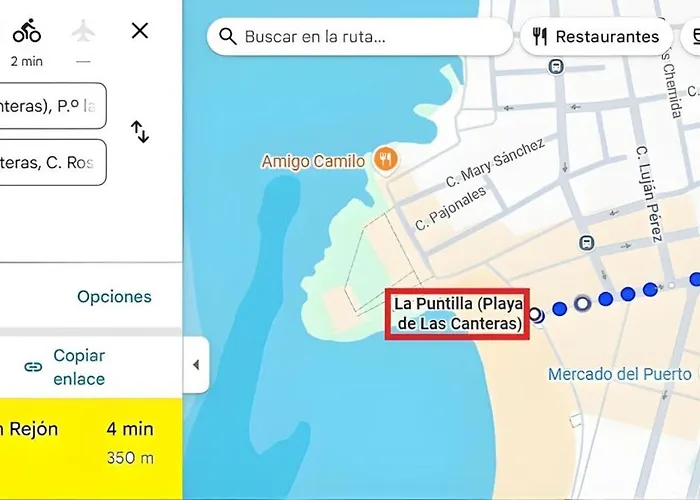700x500 pixels.
Task: Open Mercado del Puerto place label
Action: (619, 374)
